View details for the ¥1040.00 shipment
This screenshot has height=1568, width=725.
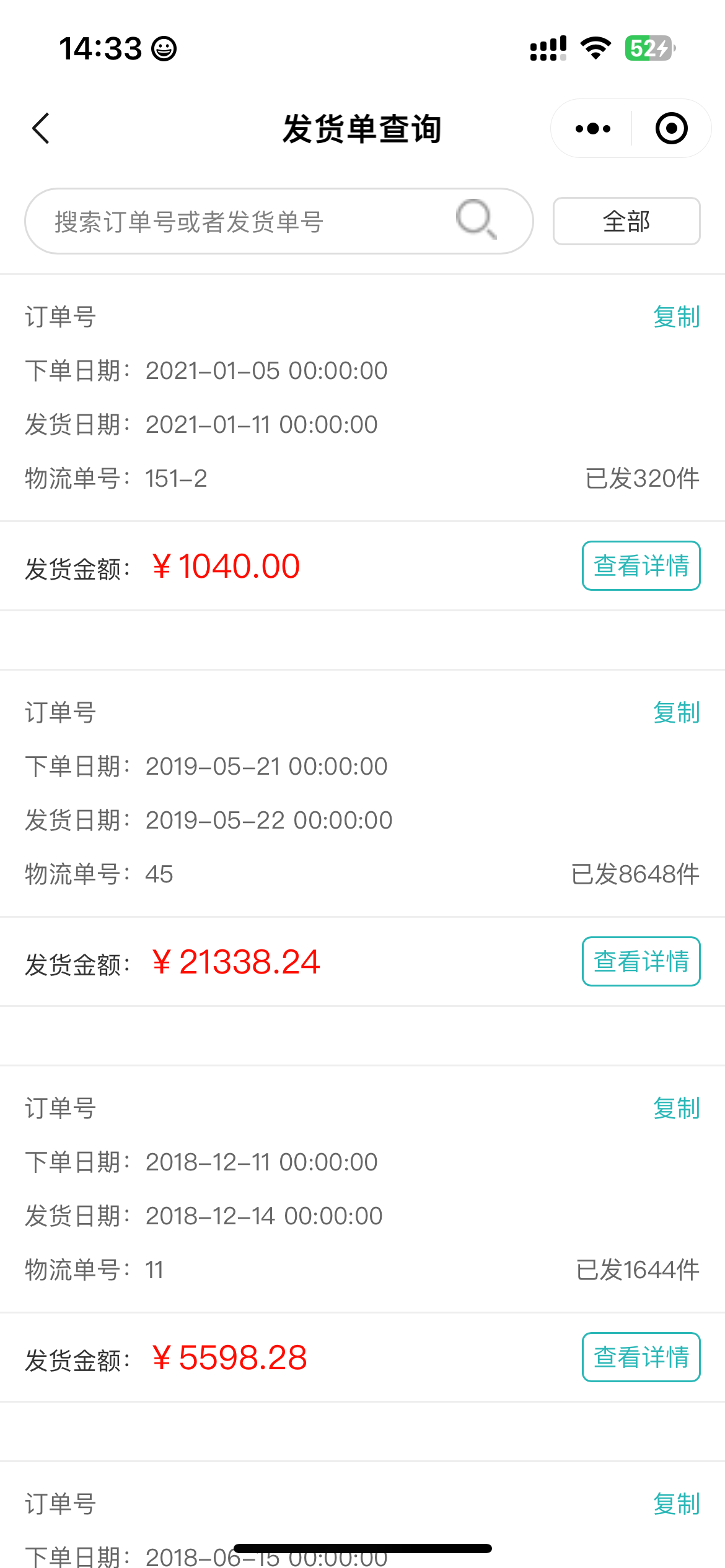pyautogui.click(x=641, y=566)
